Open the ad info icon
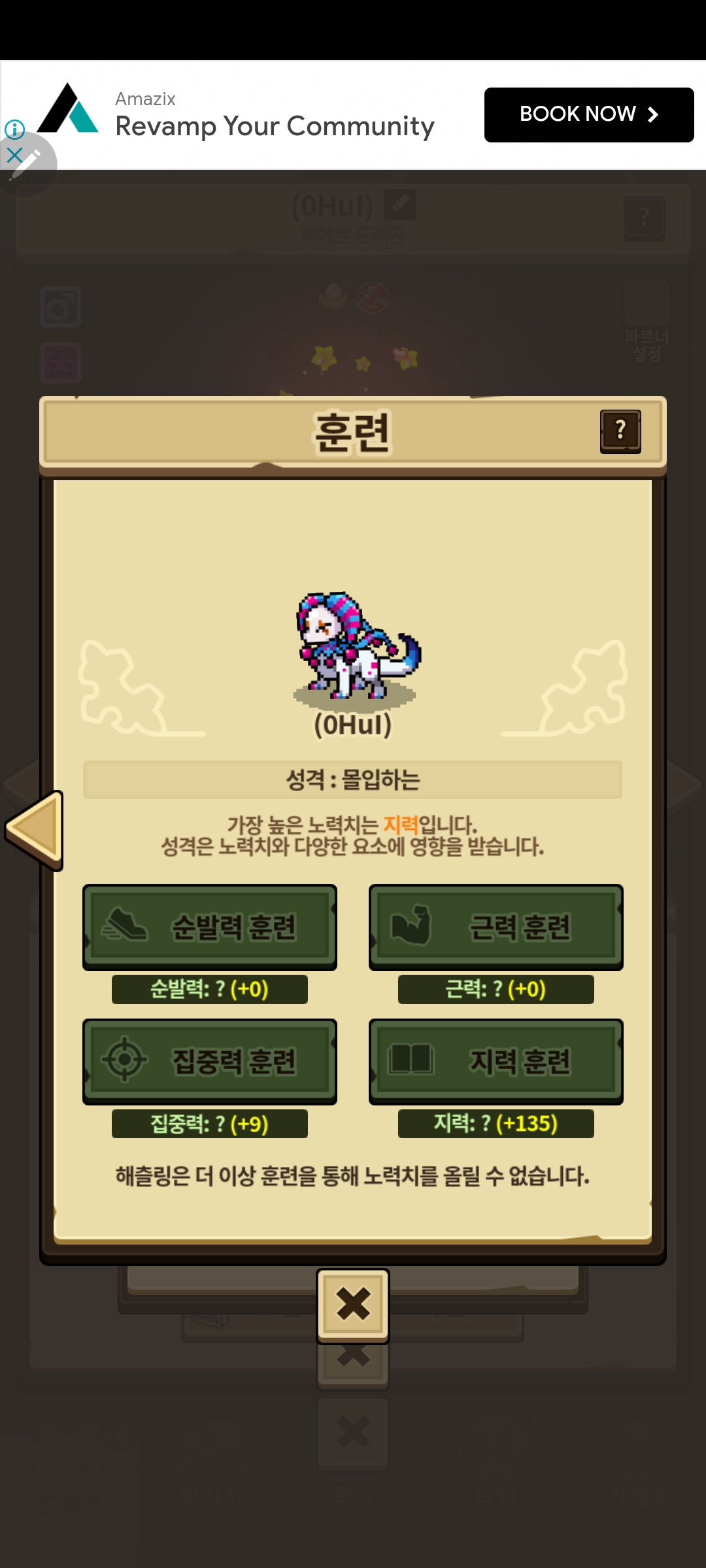This screenshot has width=706, height=1568. pos(14,129)
